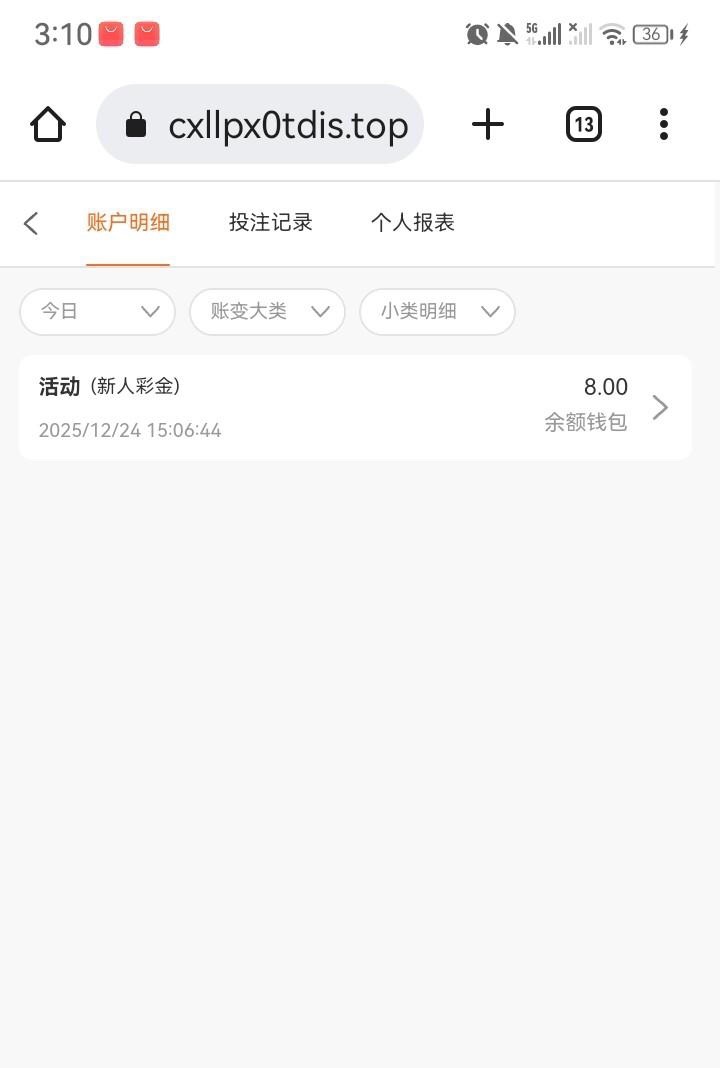
Task: Go back using the left arrow
Action: pos(31,223)
